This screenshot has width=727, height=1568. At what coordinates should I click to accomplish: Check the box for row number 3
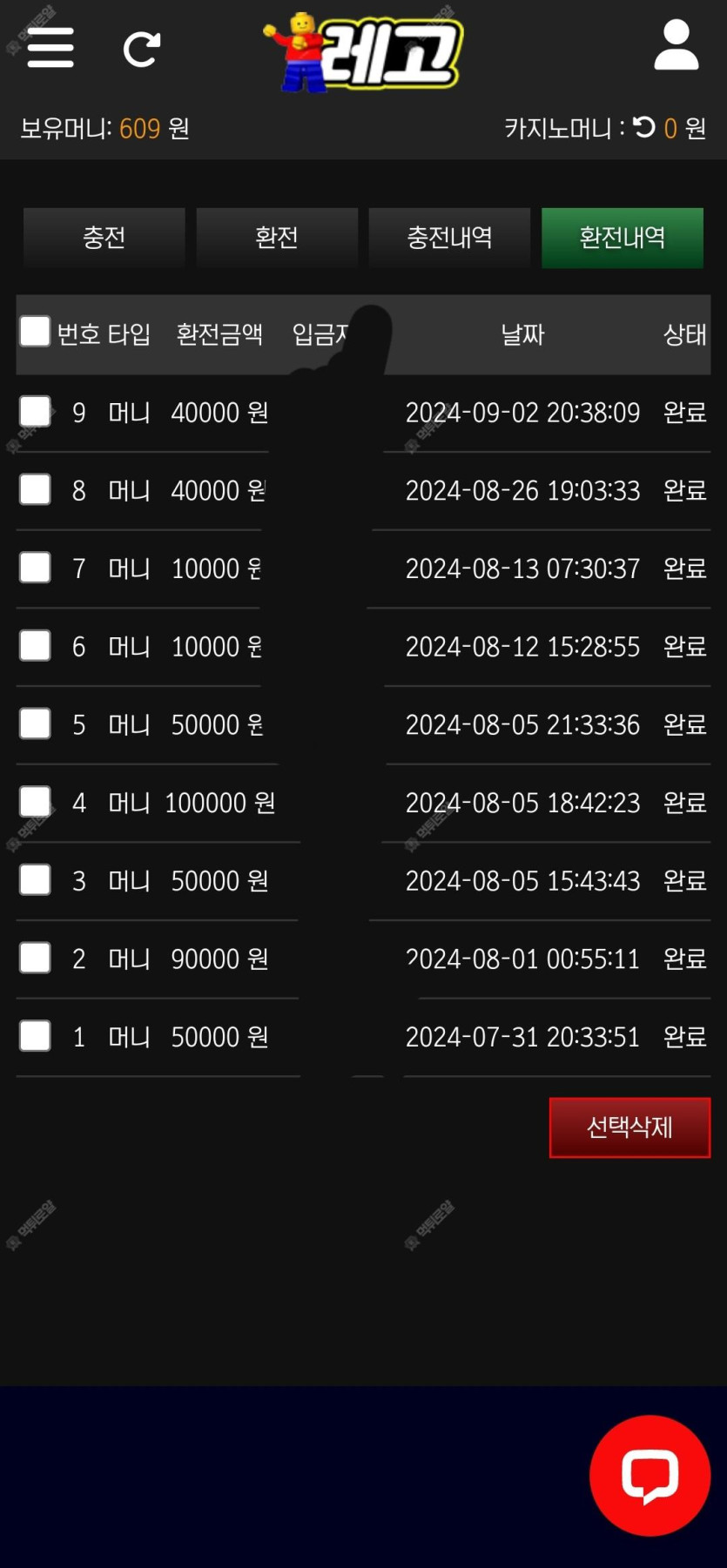(x=35, y=879)
